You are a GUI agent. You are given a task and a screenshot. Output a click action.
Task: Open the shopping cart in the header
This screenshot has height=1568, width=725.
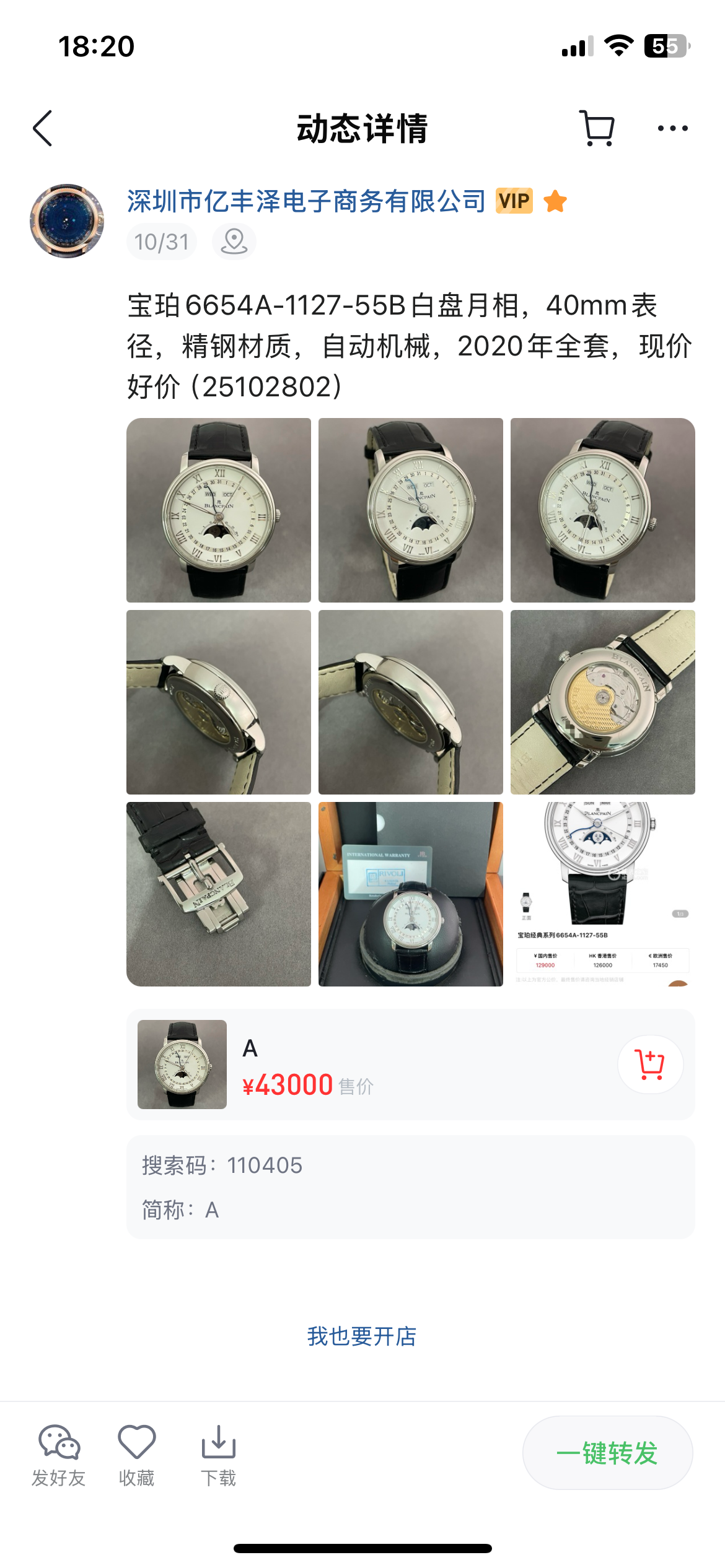pos(598,128)
